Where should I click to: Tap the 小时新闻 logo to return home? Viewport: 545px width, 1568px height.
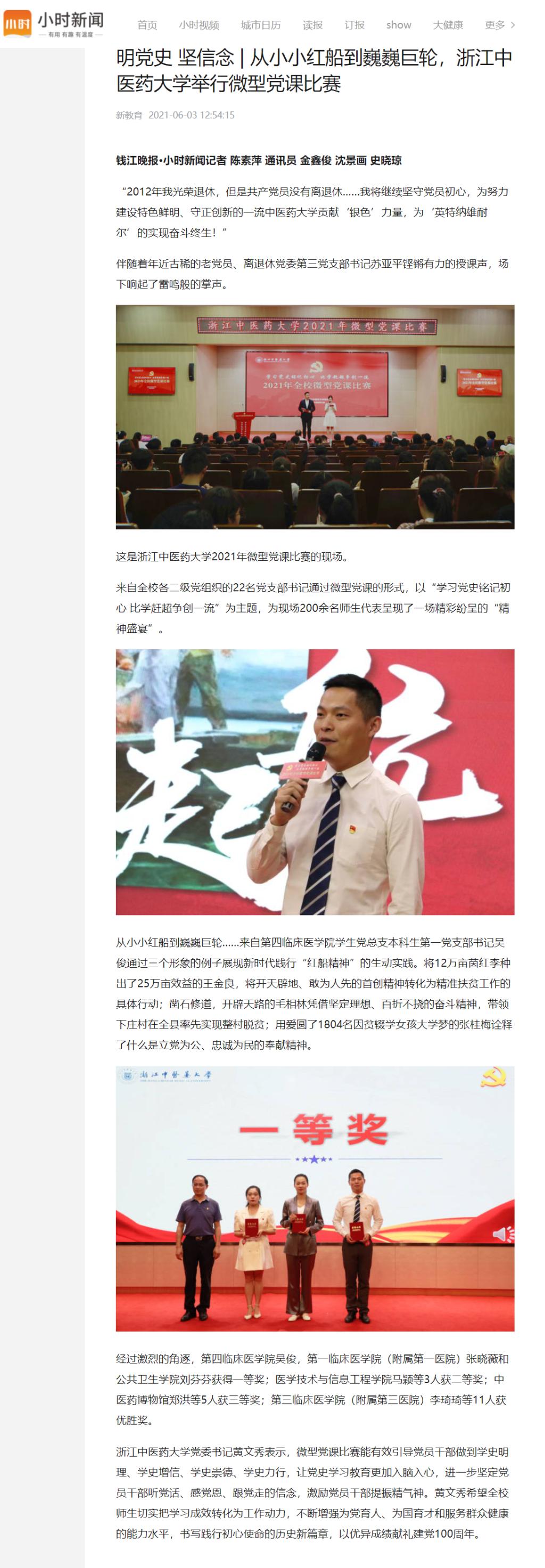pyautogui.click(x=53, y=24)
